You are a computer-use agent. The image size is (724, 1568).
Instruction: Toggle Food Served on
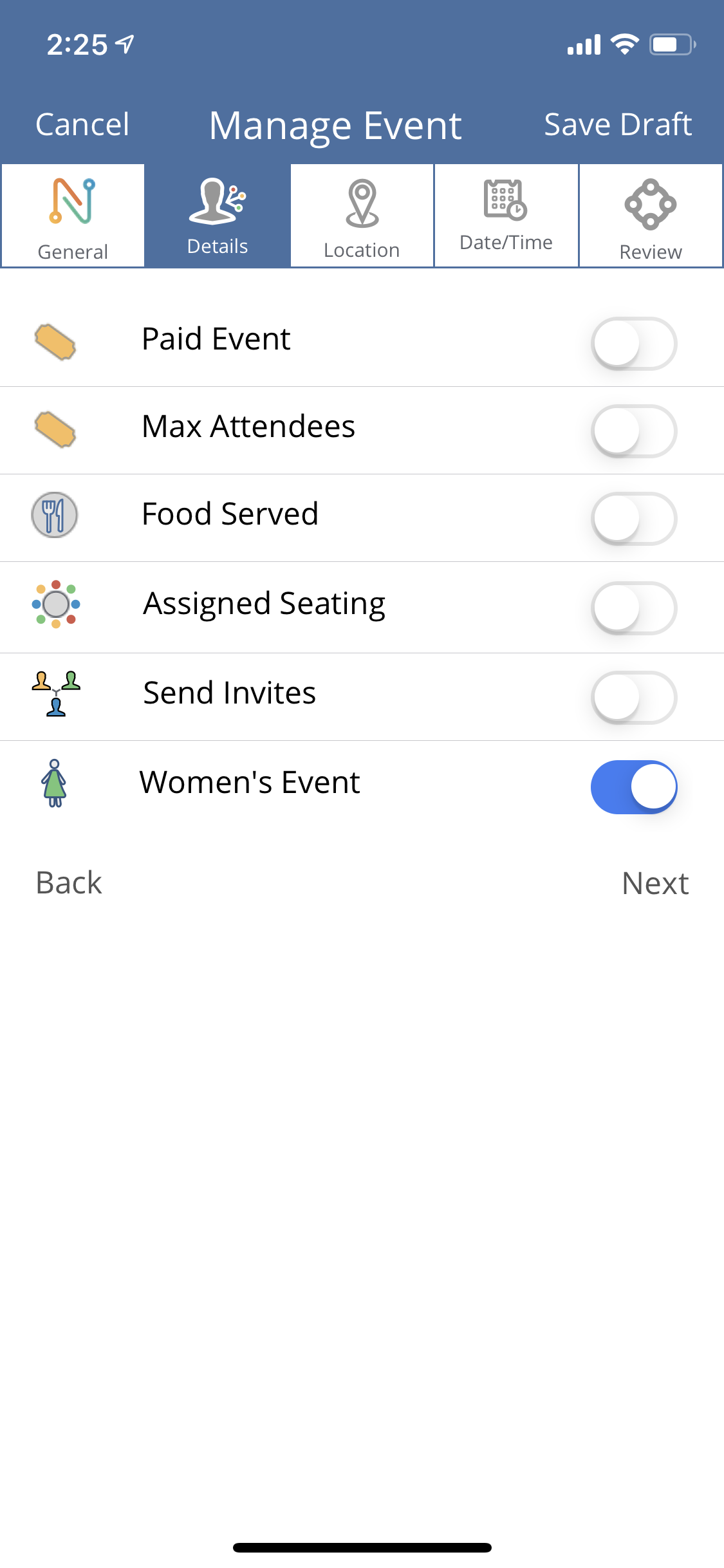[x=633, y=518]
